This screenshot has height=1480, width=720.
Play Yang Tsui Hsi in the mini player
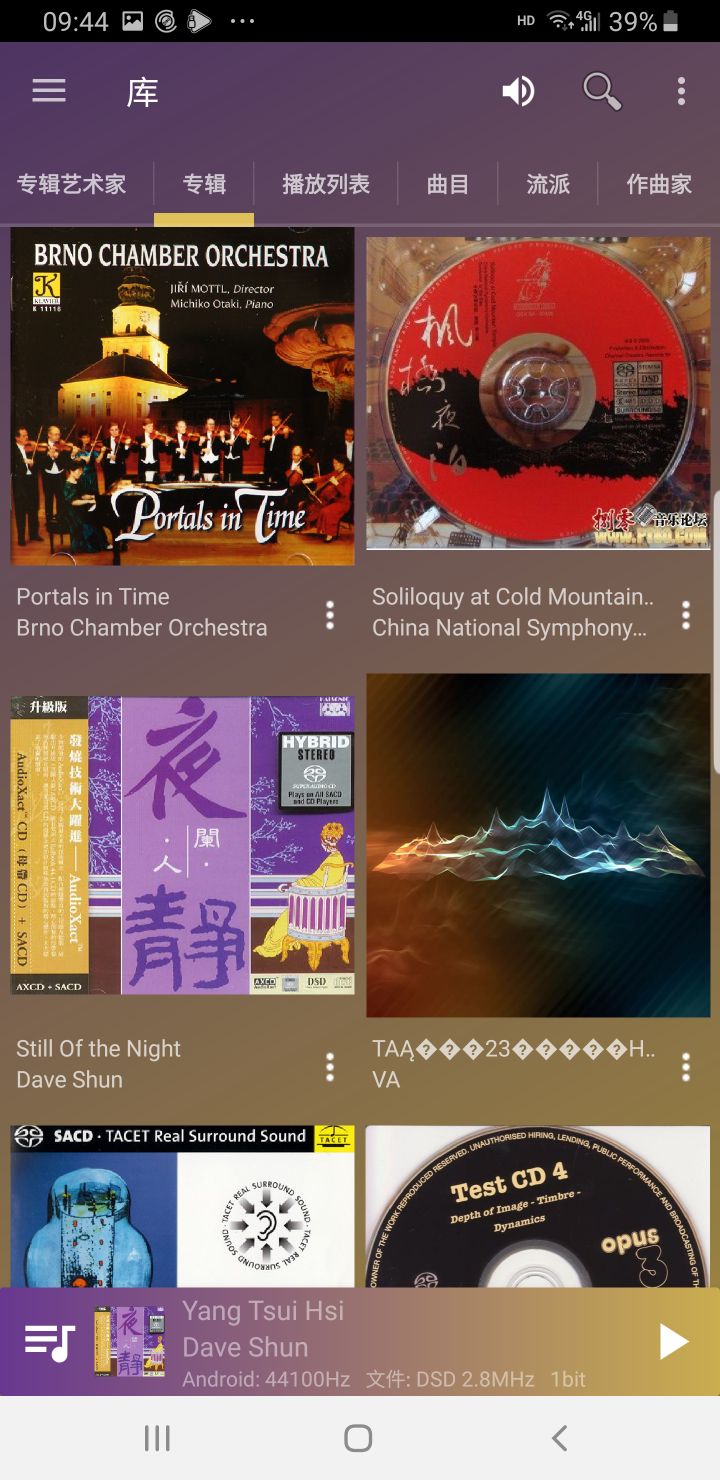(x=673, y=1342)
